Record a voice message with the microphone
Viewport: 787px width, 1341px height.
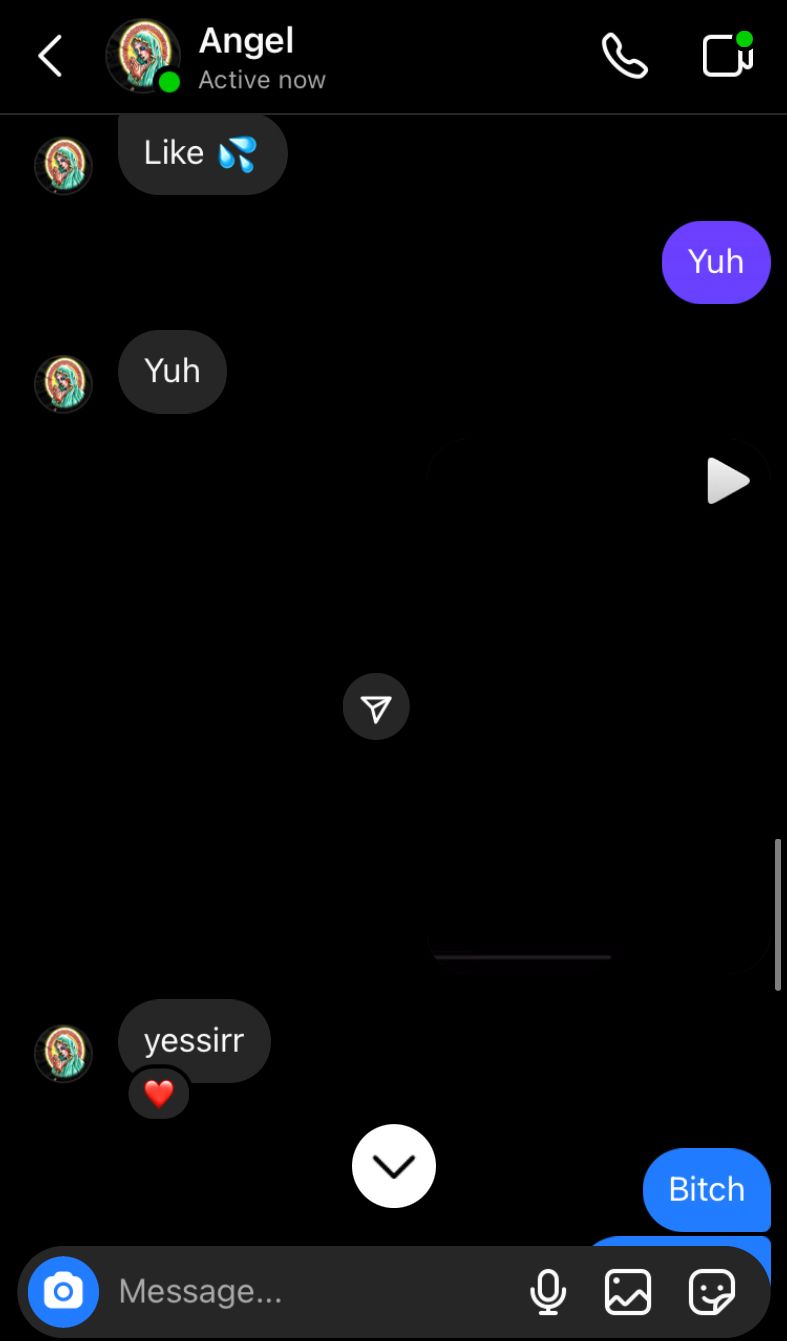(x=547, y=1292)
